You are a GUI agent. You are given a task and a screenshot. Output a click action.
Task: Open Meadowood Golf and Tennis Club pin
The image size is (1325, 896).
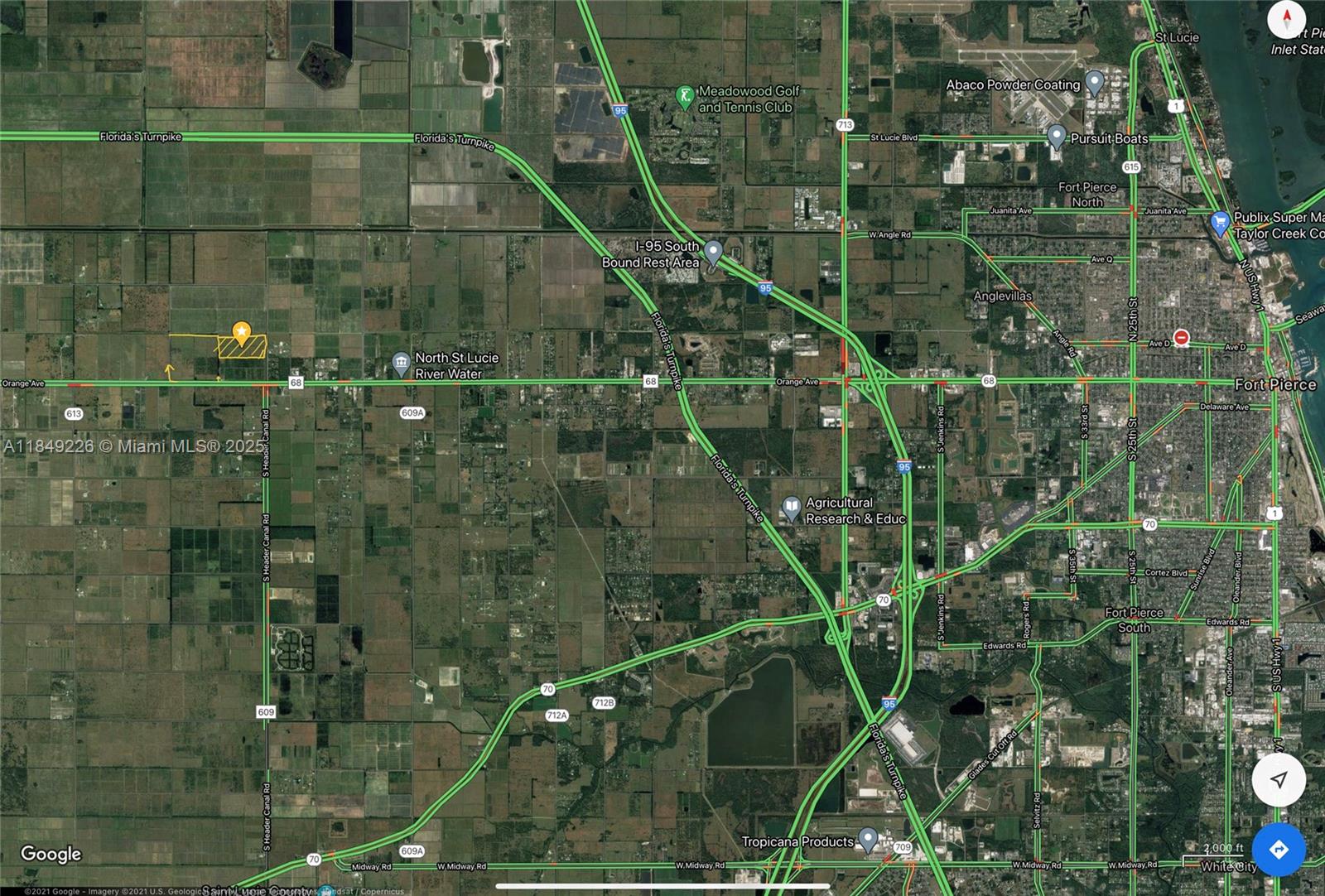pyautogui.click(x=684, y=98)
